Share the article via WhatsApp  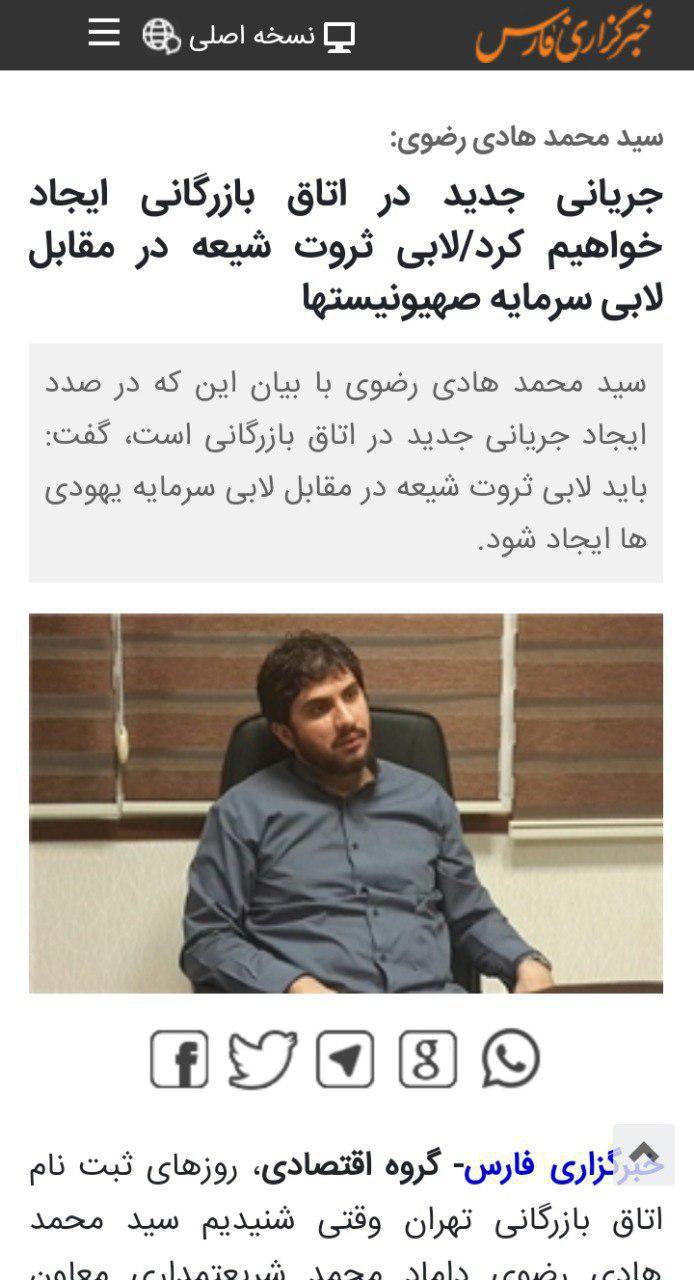click(511, 1059)
